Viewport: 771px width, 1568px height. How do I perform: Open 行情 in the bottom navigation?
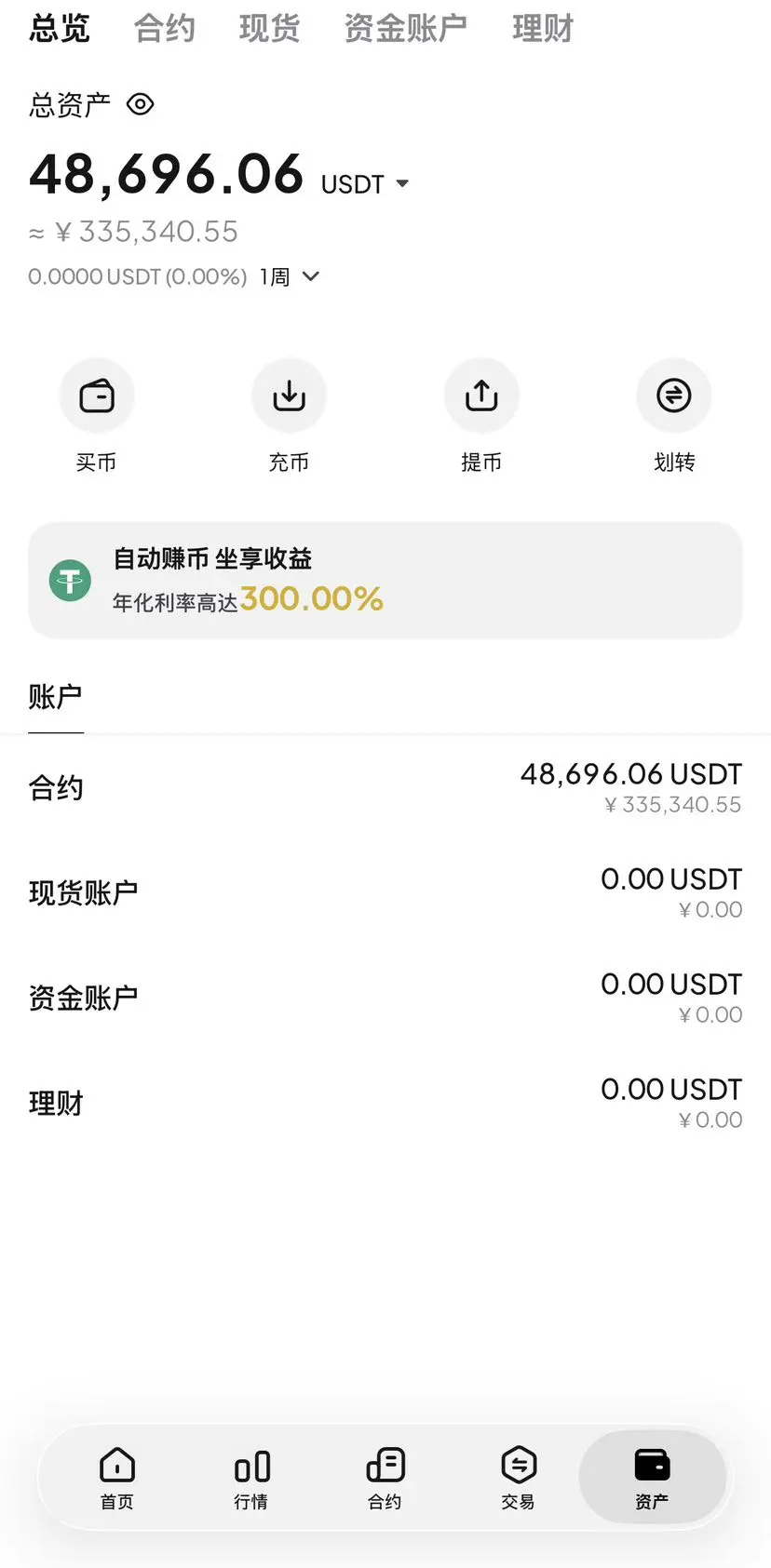[251, 1477]
